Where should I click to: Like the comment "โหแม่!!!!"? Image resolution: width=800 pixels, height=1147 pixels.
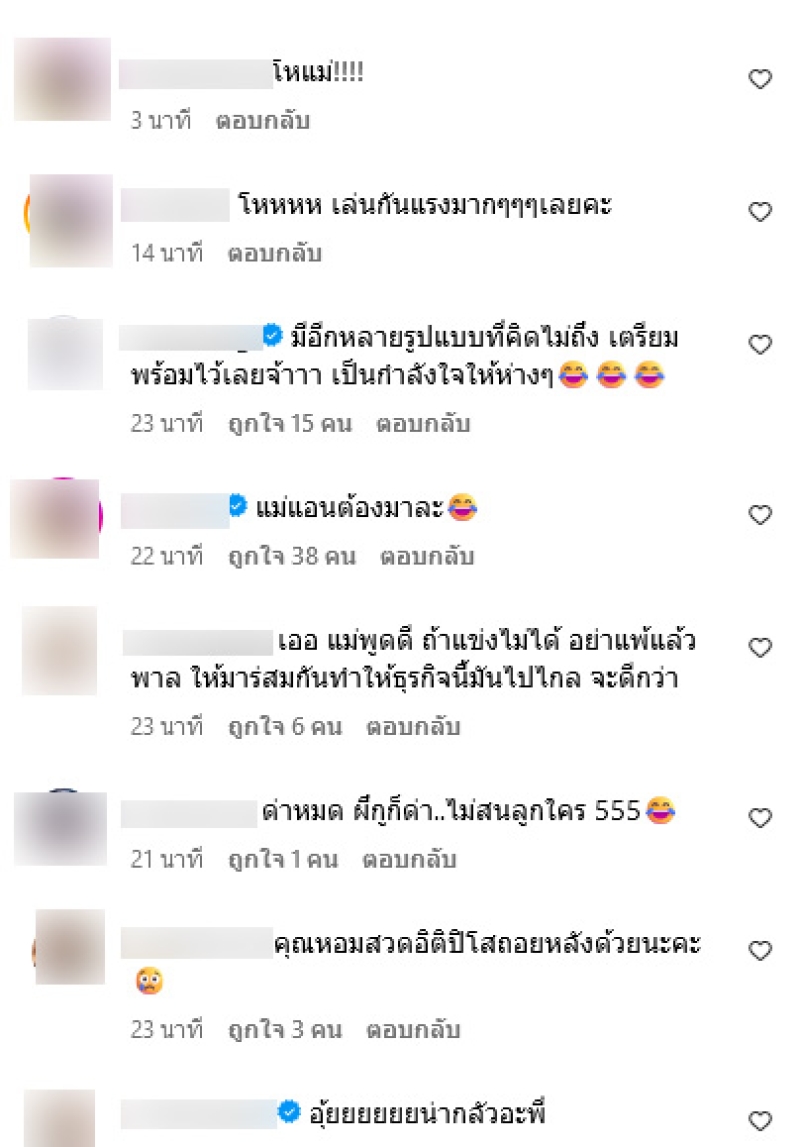pos(761,80)
